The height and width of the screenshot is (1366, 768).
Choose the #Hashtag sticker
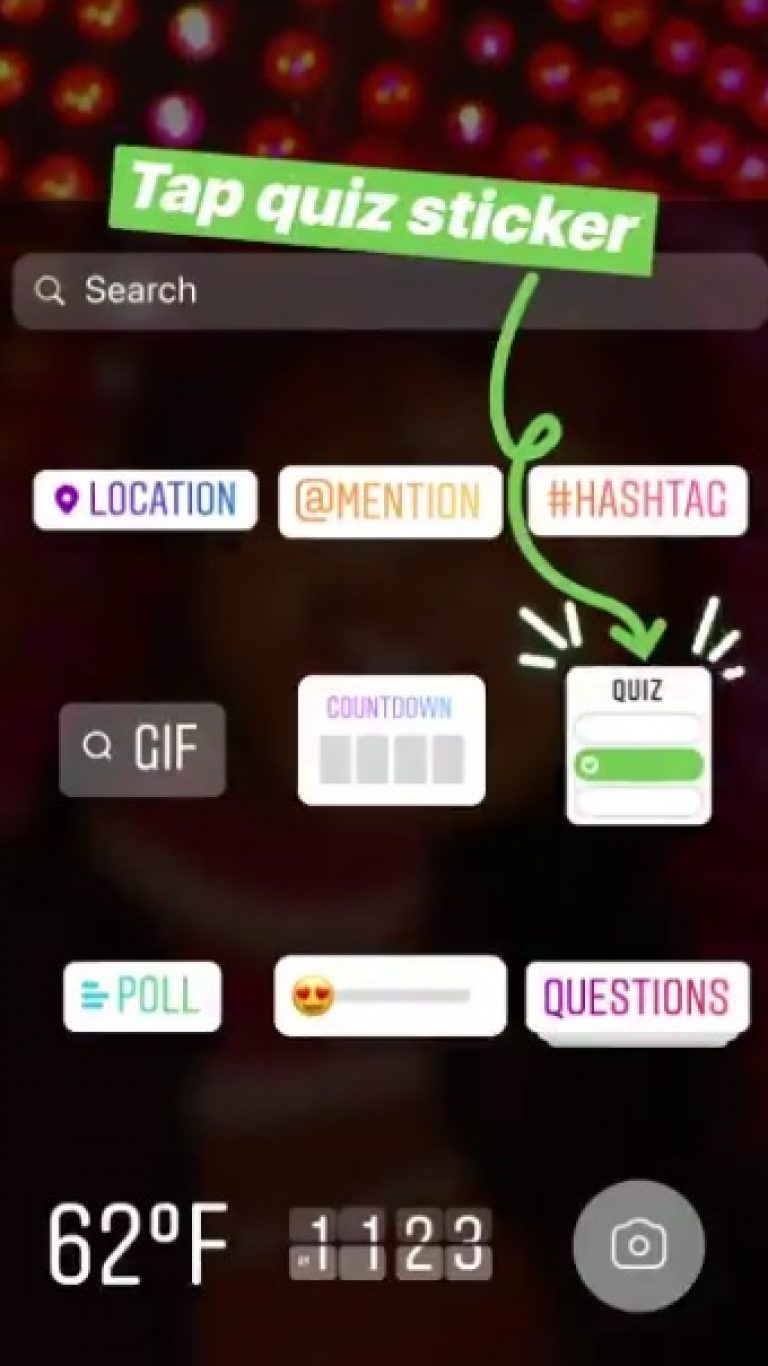click(637, 500)
